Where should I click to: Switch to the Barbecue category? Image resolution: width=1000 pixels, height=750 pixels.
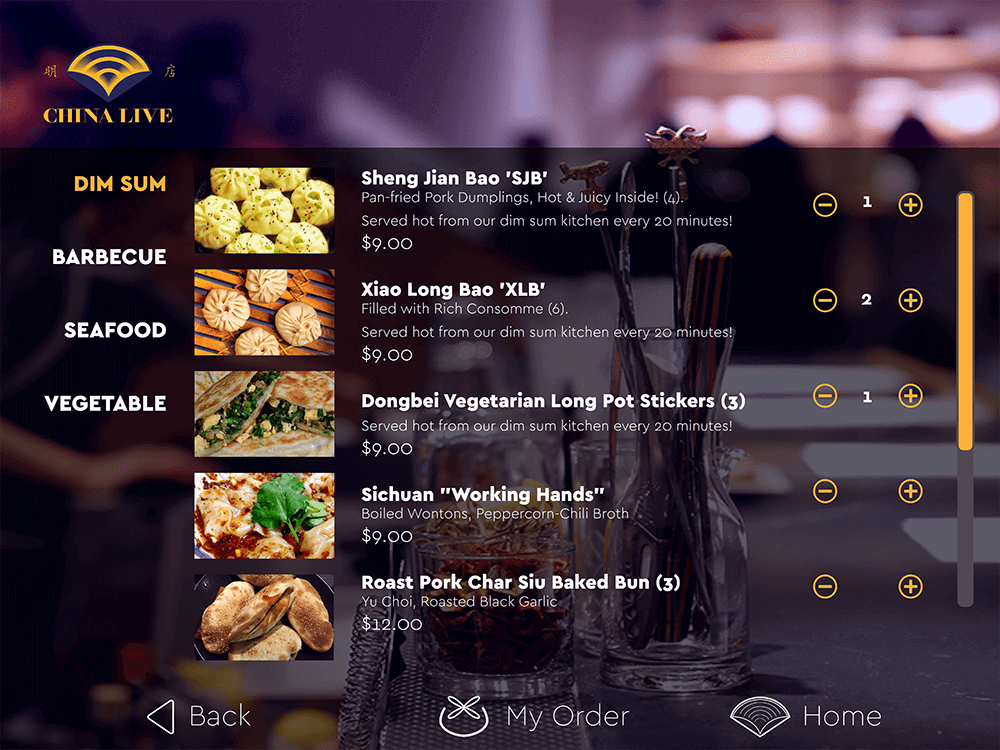pyautogui.click(x=109, y=257)
